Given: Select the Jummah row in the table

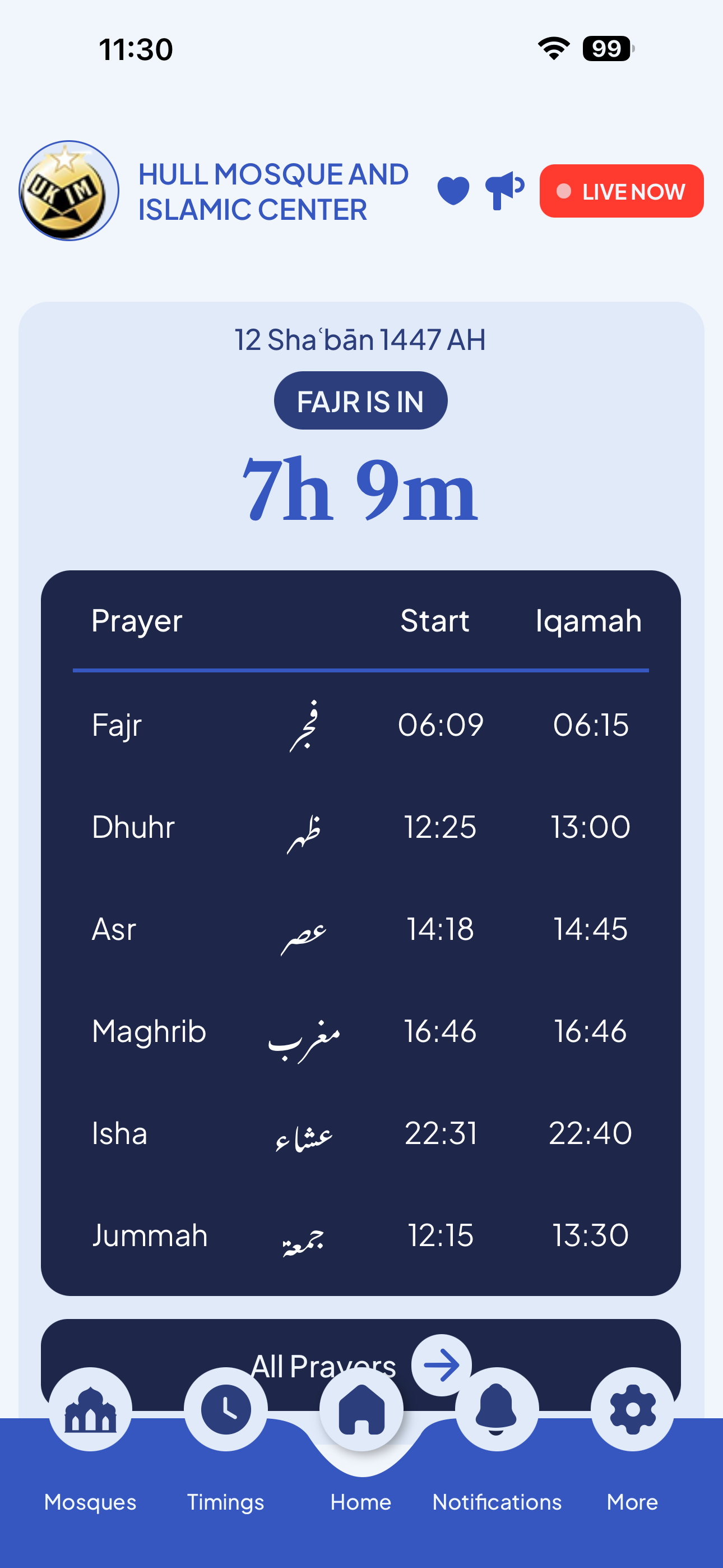Looking at the screenshot, I should coord(361,1235).
